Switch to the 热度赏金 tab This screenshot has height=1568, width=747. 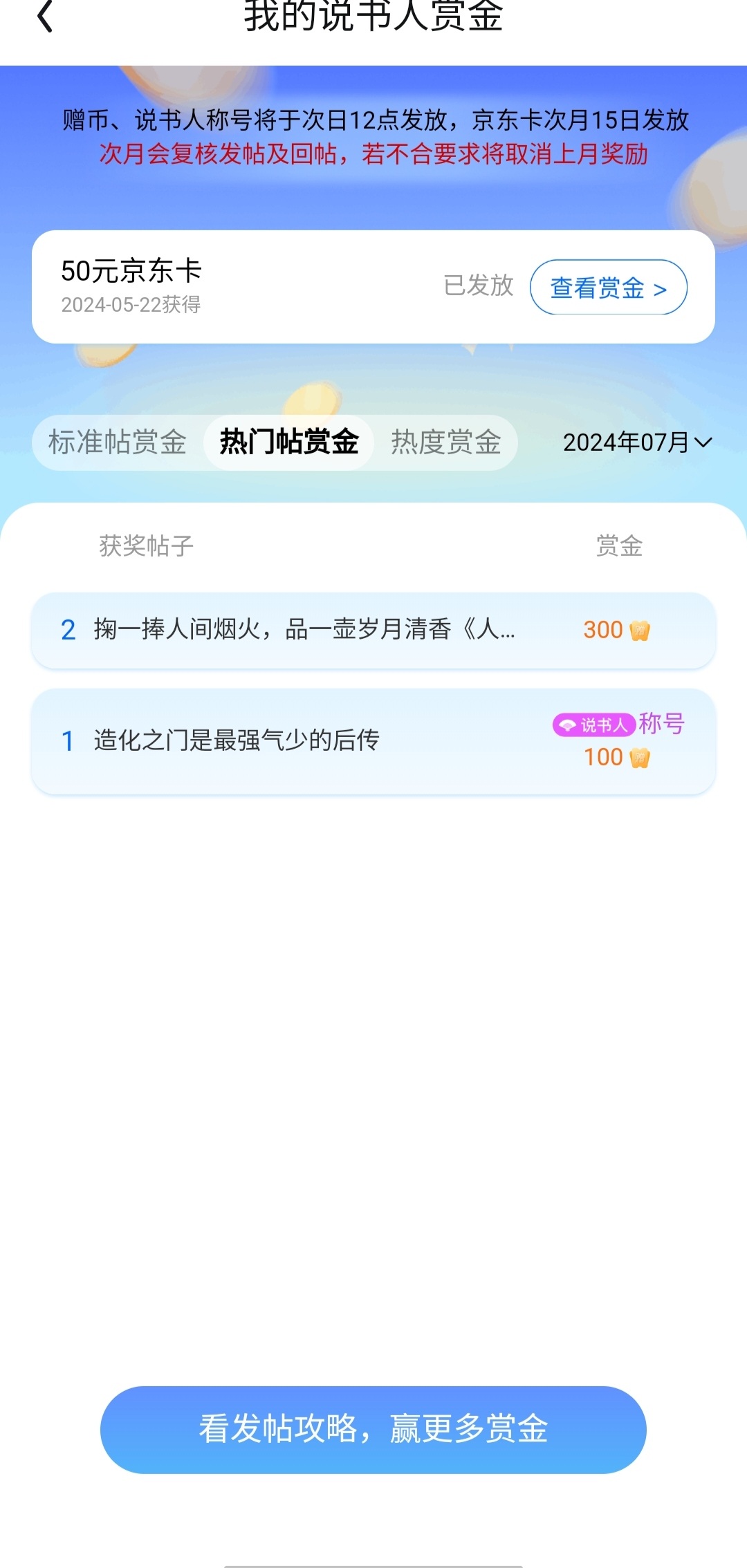click(446, 442)
